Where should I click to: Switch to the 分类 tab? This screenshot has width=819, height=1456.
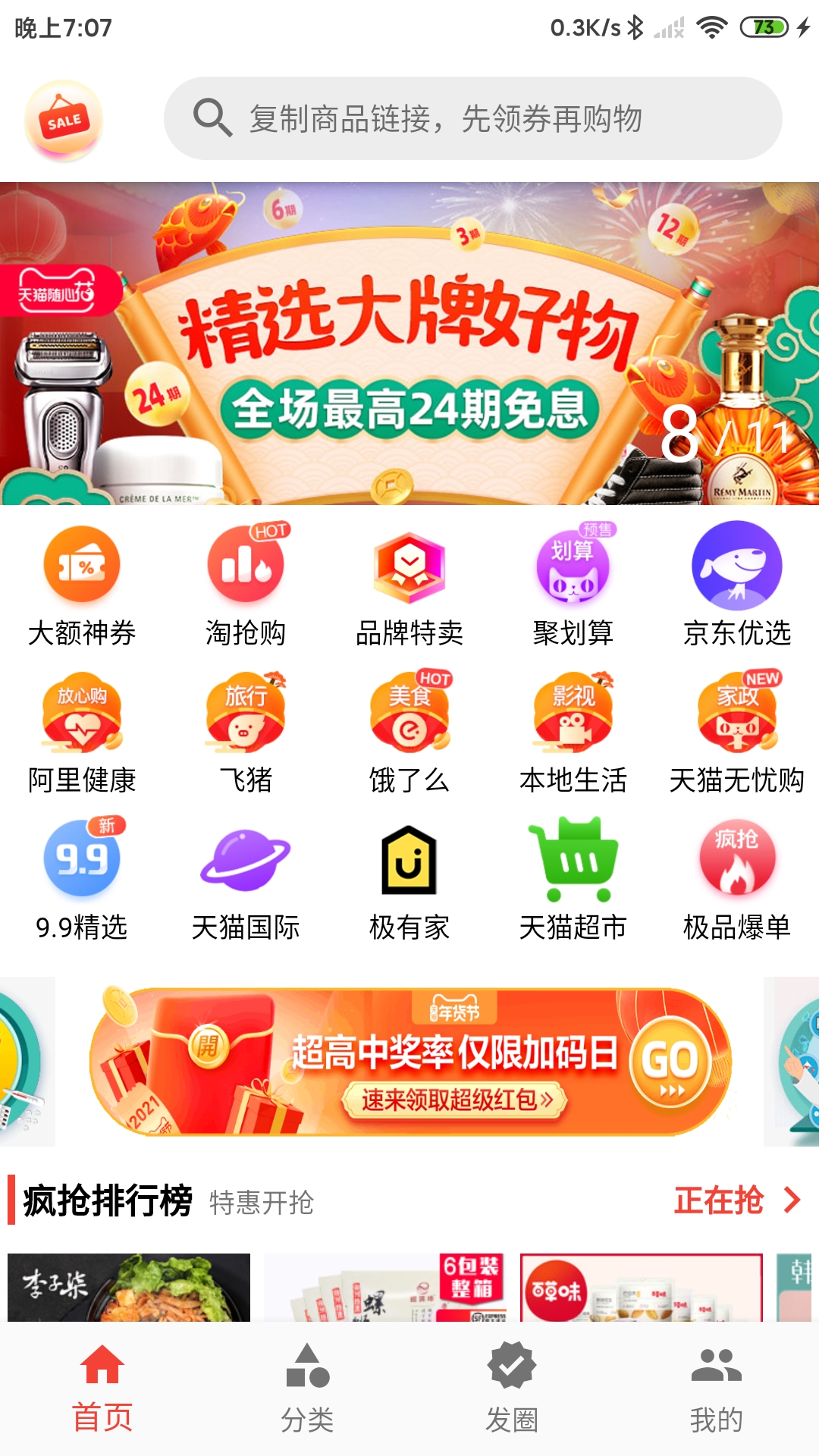click(307, 1389)
